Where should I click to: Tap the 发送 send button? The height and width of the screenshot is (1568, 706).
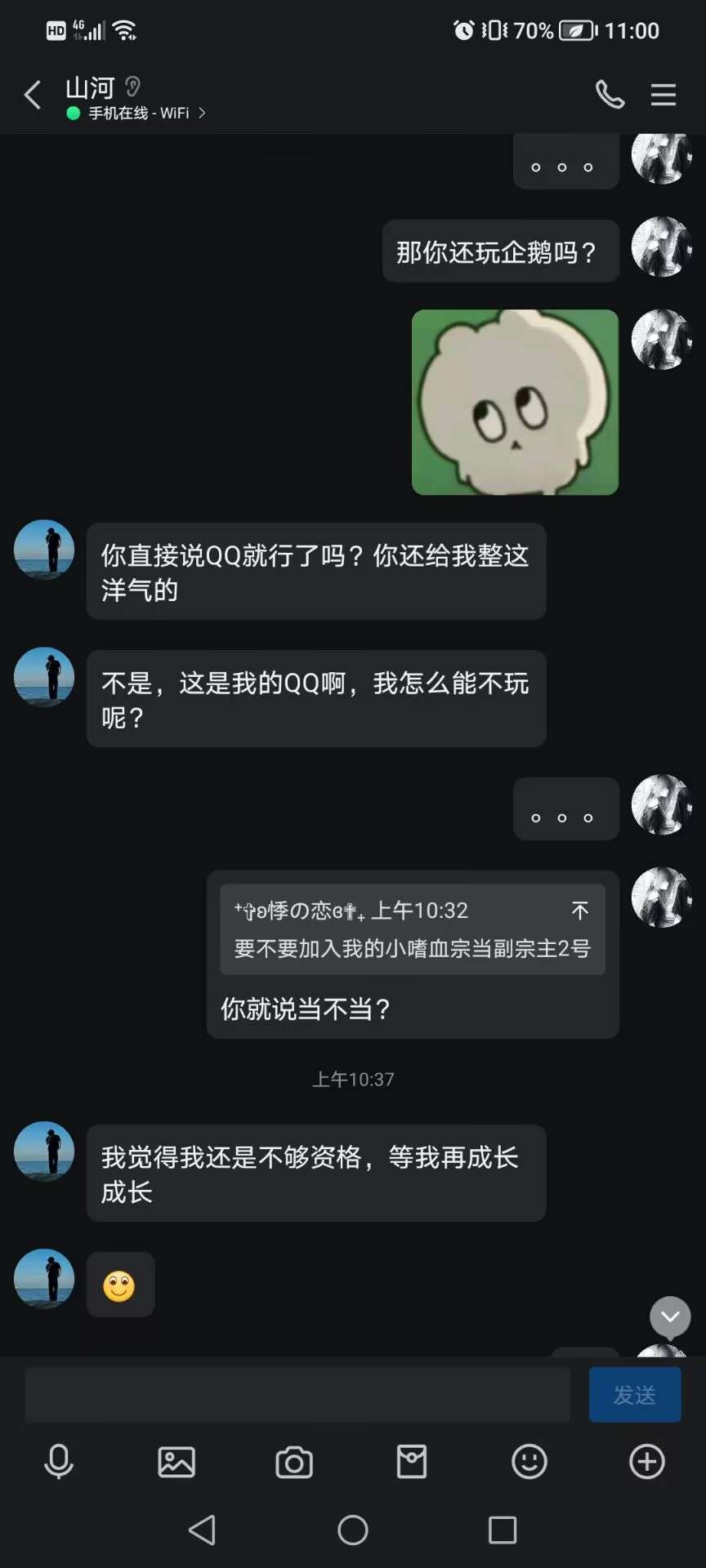tap(635, 1395)
